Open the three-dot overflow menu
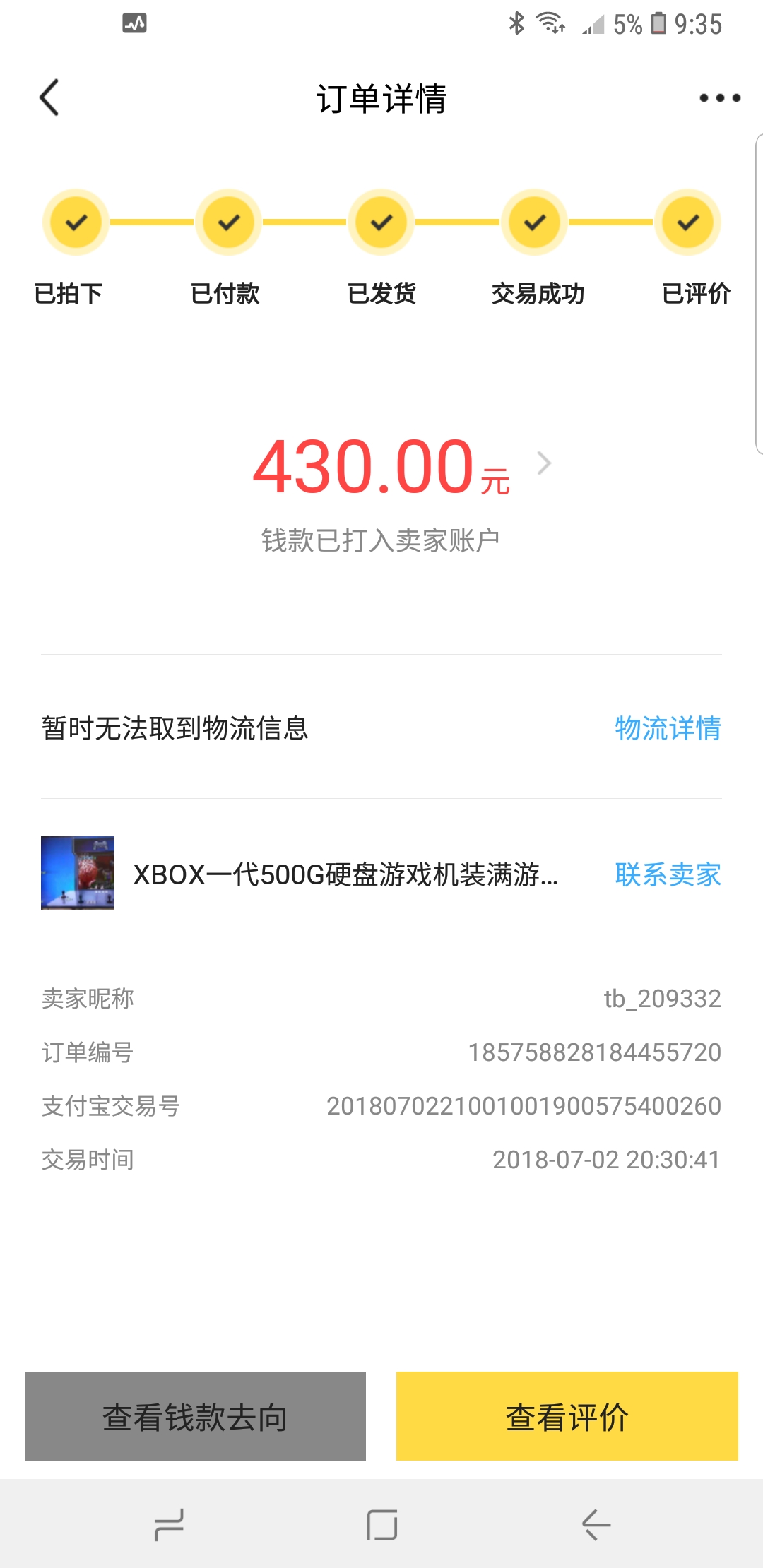763x1568 pixels. tap(719, 97)
